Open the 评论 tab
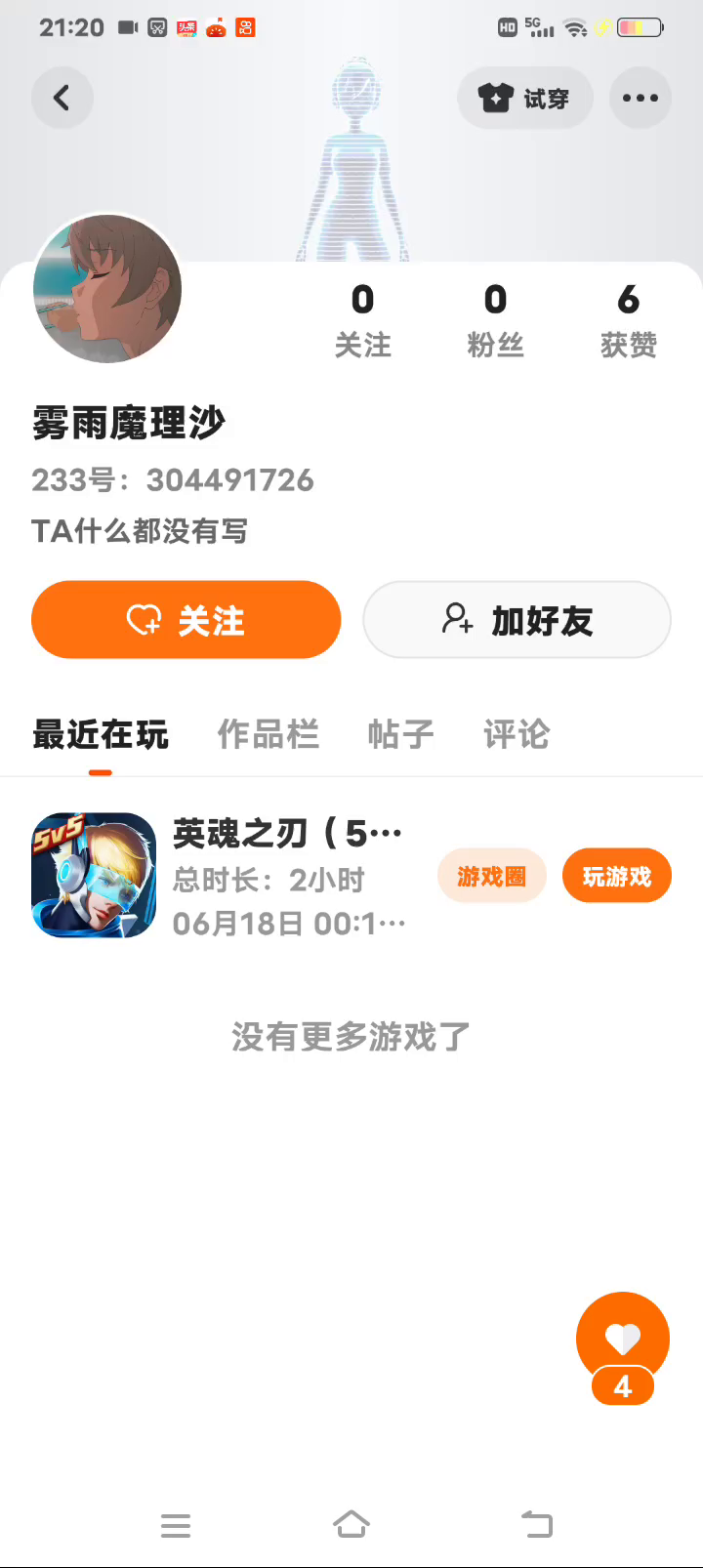Image resolution: width=703 pixels, height=1568 pixels. (x=517, y=734)
